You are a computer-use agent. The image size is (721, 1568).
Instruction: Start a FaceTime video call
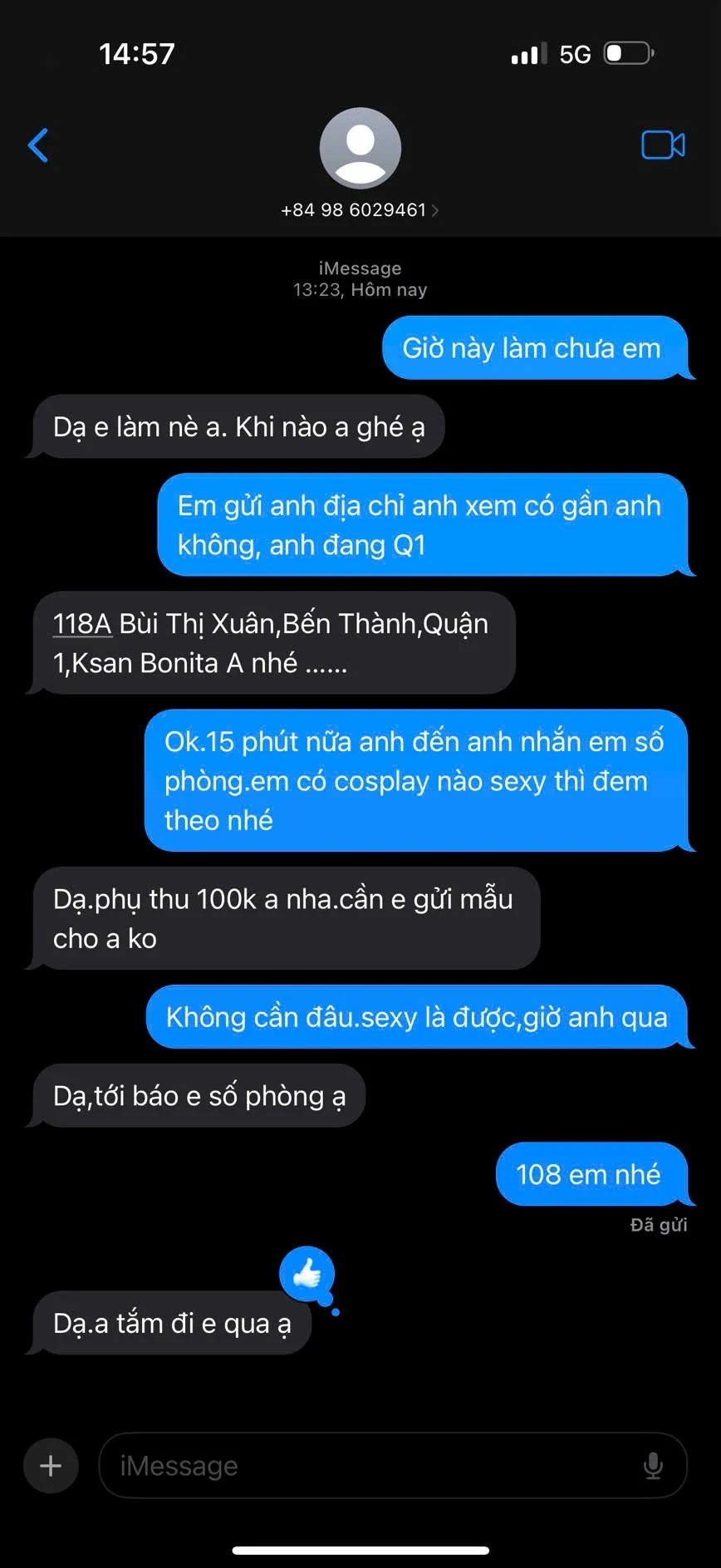pyautogui.click(x=662, y=145)
